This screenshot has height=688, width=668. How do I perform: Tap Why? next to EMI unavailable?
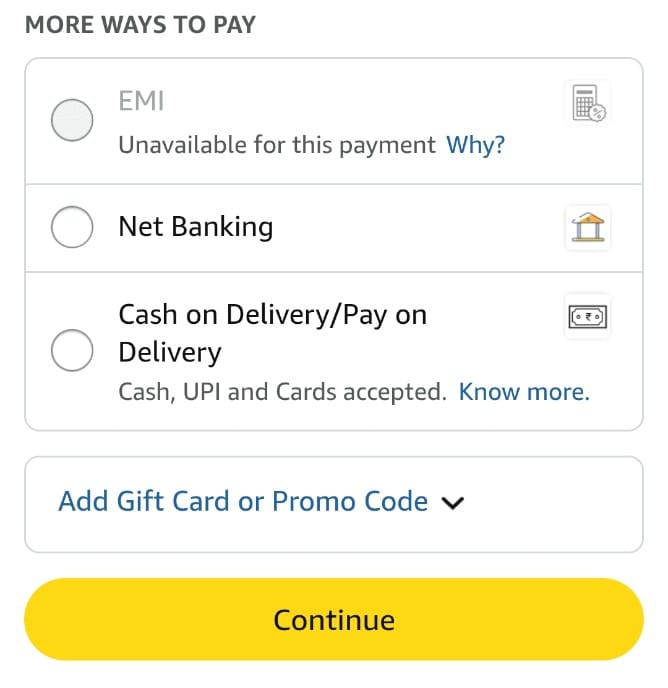(x=475, y=145)
